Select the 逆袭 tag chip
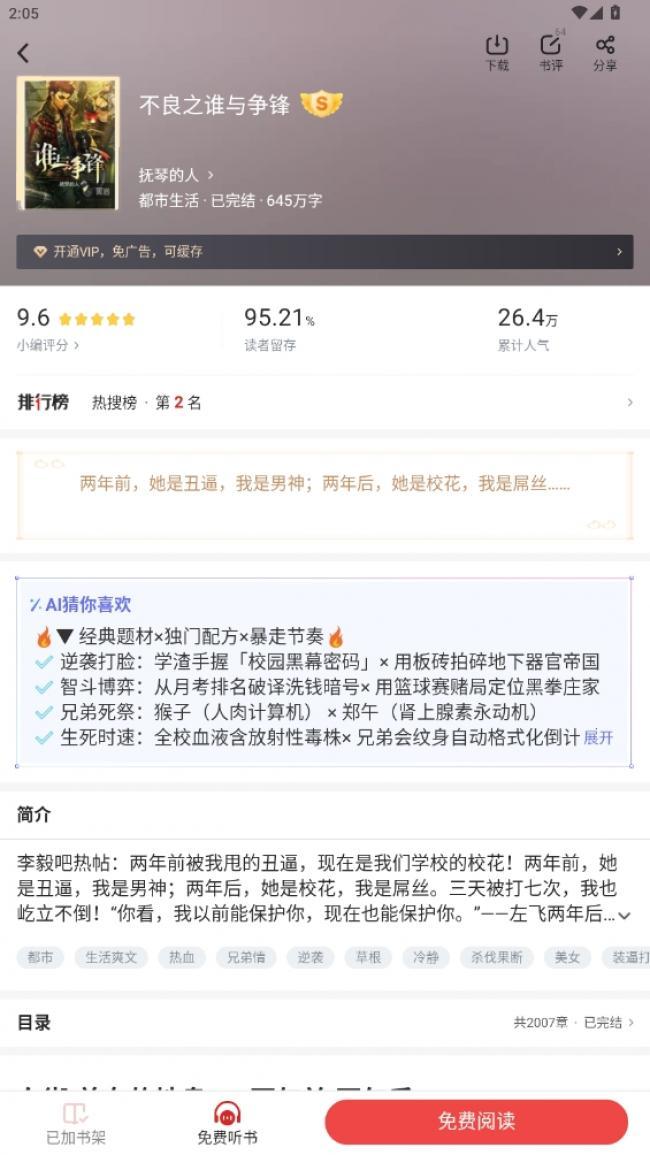650x1155 pixels. [x=310, y=957]
